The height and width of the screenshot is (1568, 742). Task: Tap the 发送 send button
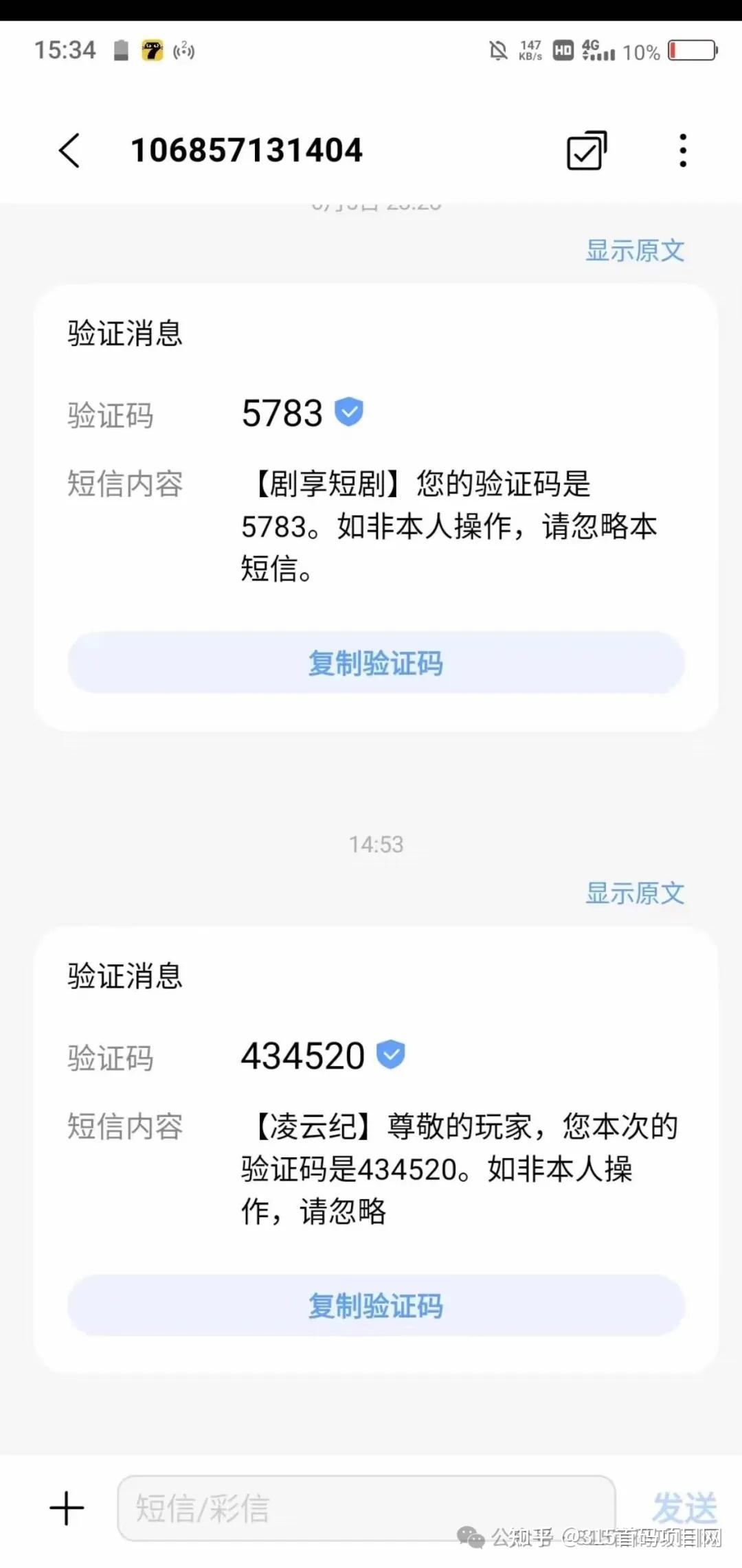[684, 1509]
